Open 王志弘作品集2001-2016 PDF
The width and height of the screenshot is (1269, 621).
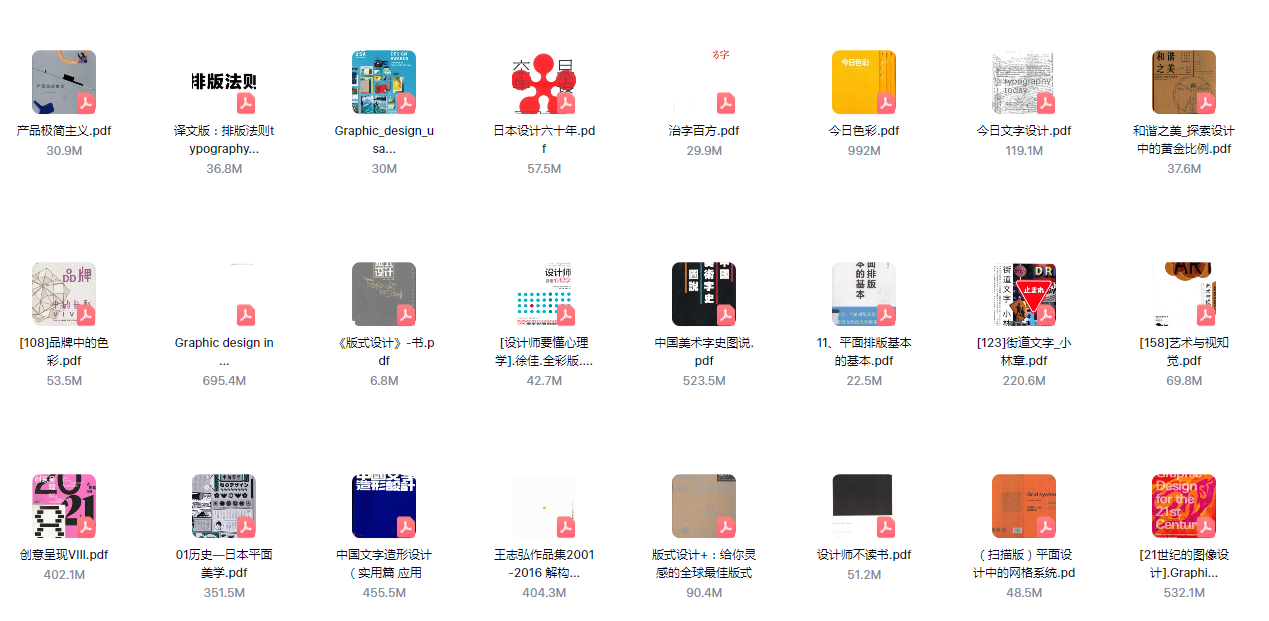[x=544, y=506]
